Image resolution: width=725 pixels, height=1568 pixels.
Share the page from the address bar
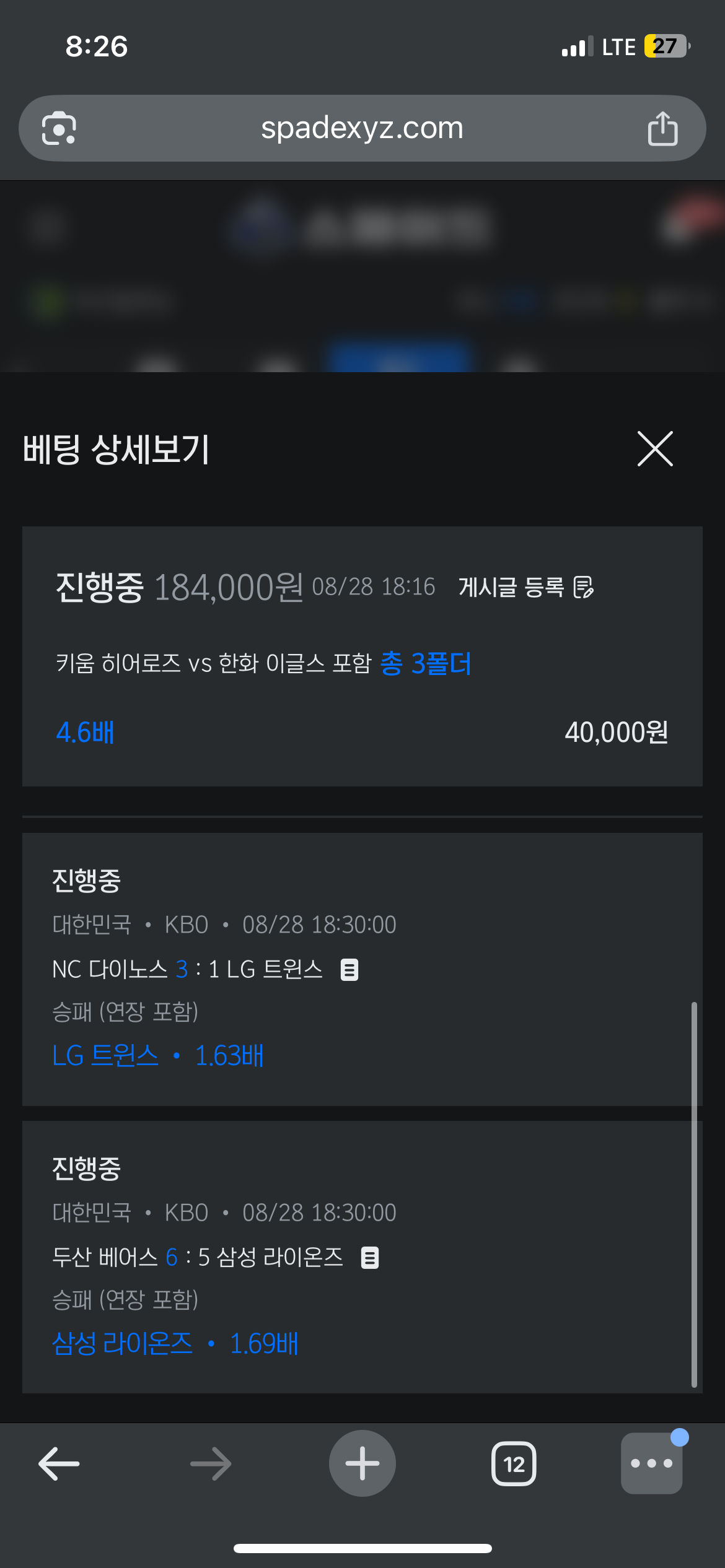[x=662, y=128]
